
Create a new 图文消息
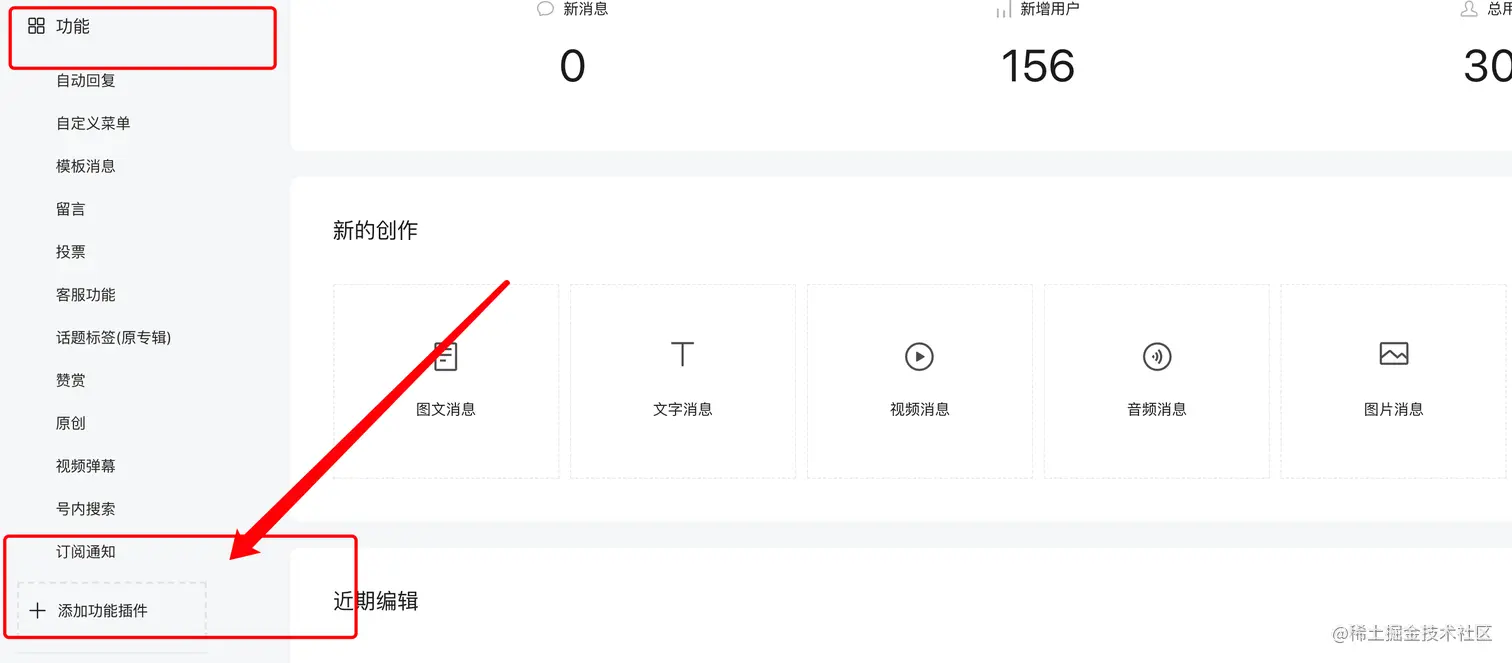click(x=446, y=381)
